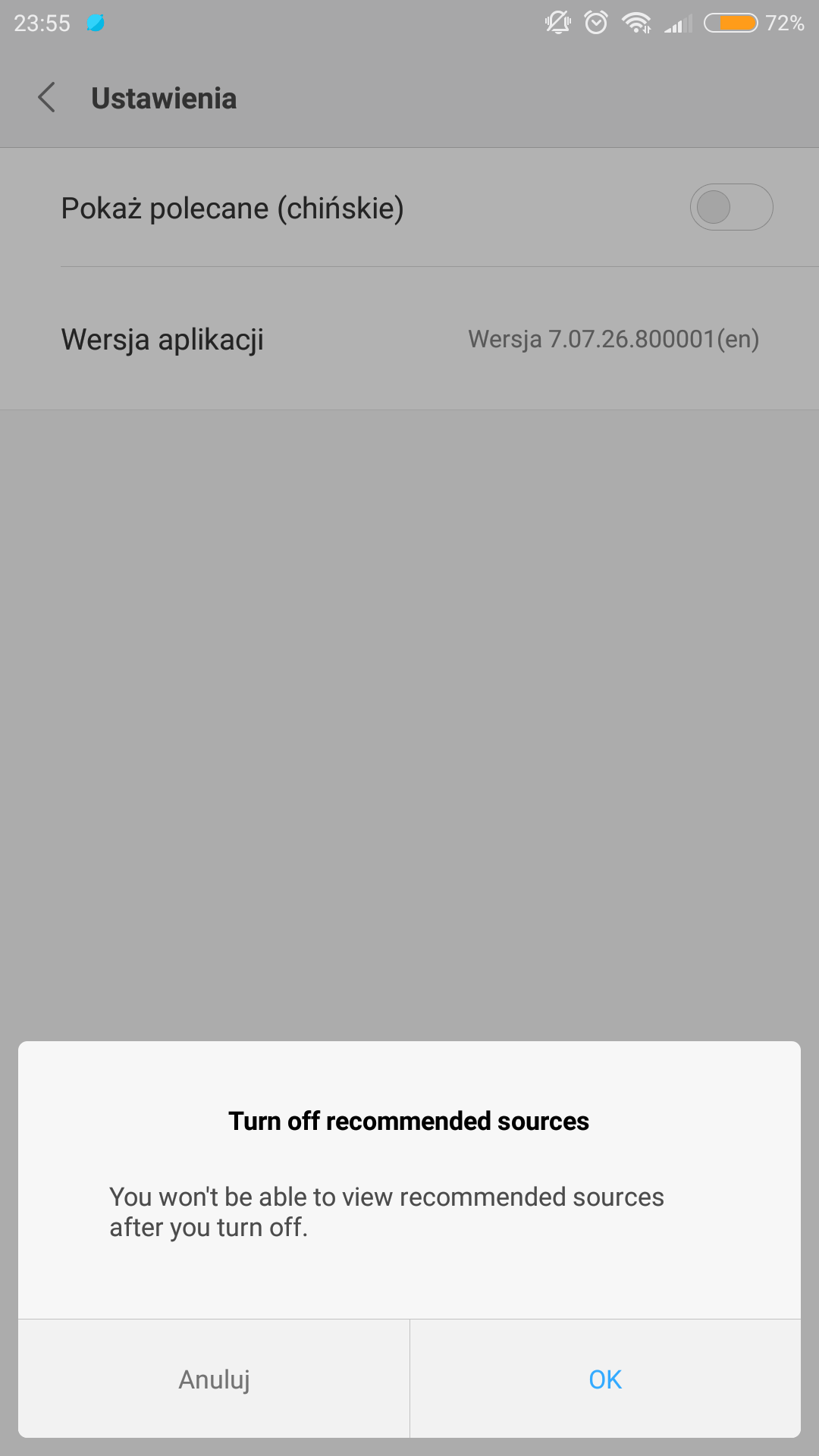Go back from Ustawienia

(x=47, y=98)
